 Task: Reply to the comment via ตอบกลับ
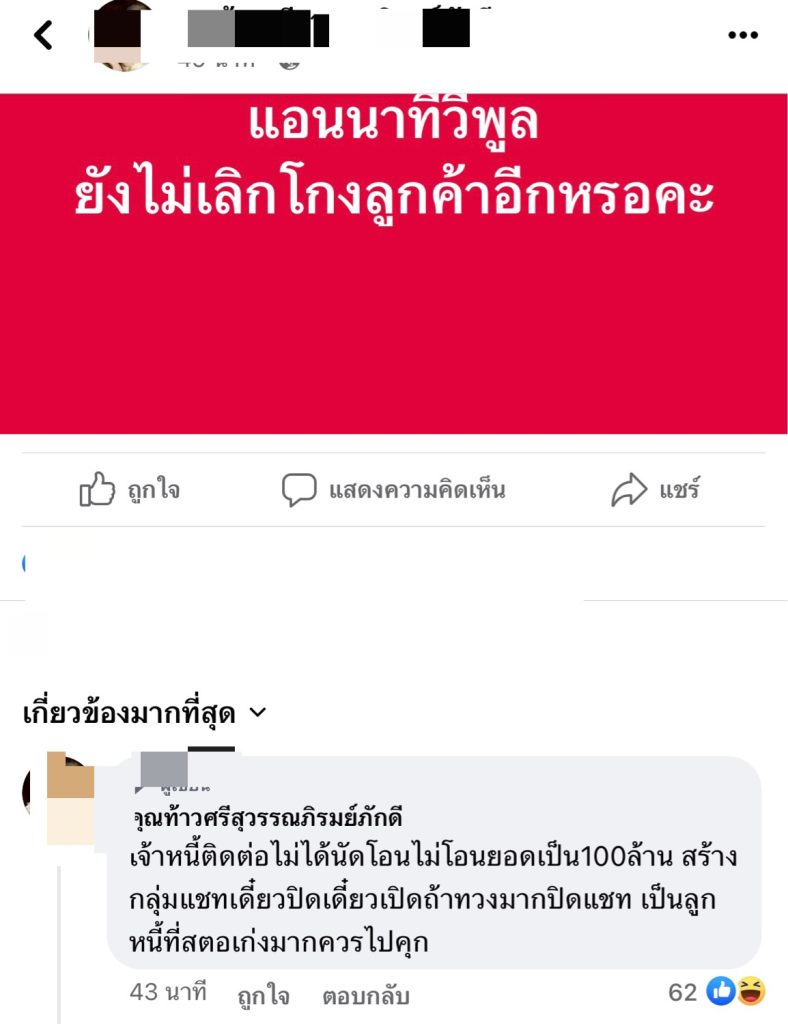coord(365,996)
